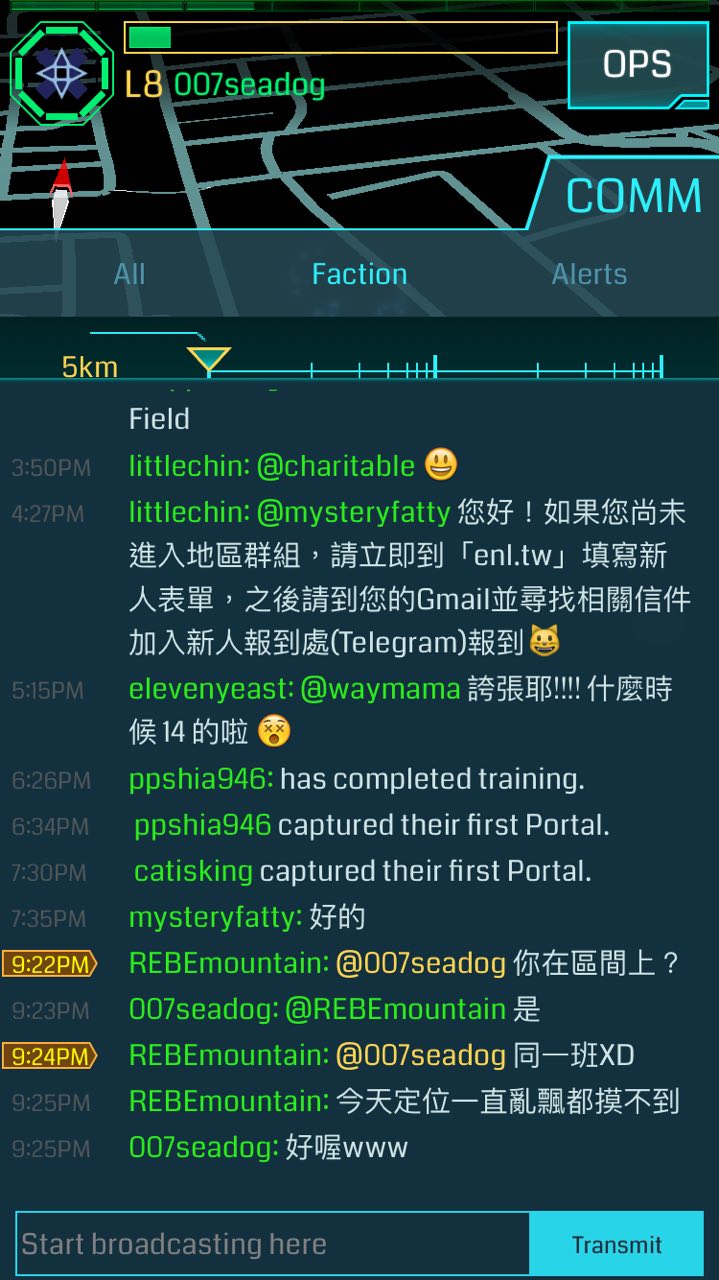Image resolution: width=719 pixels, height=1280 pixels.
Task: Tap REBEmountain's 9:22PM message
Action: [x=405, y=964]
